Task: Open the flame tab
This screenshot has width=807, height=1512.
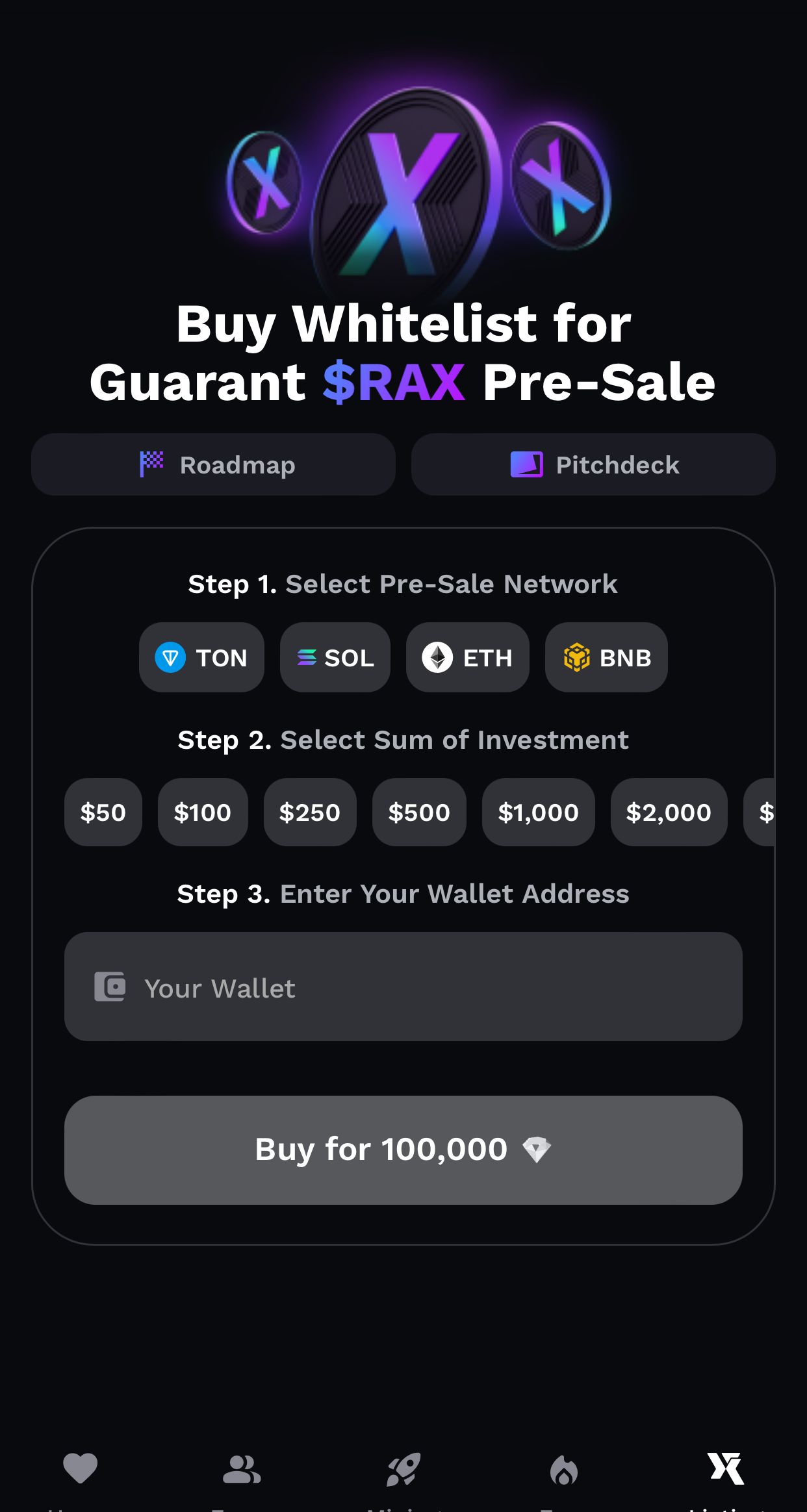Action: (564, 1469)
